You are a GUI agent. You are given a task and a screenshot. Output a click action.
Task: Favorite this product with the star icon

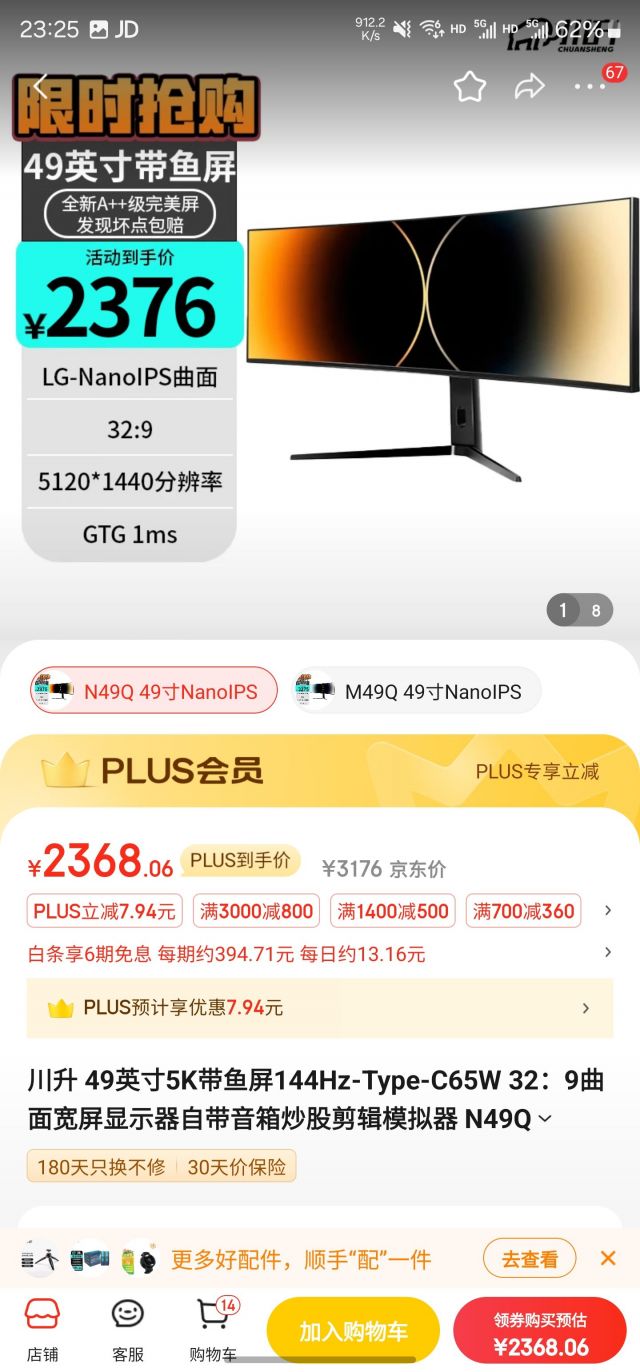(x=470, y=87)
